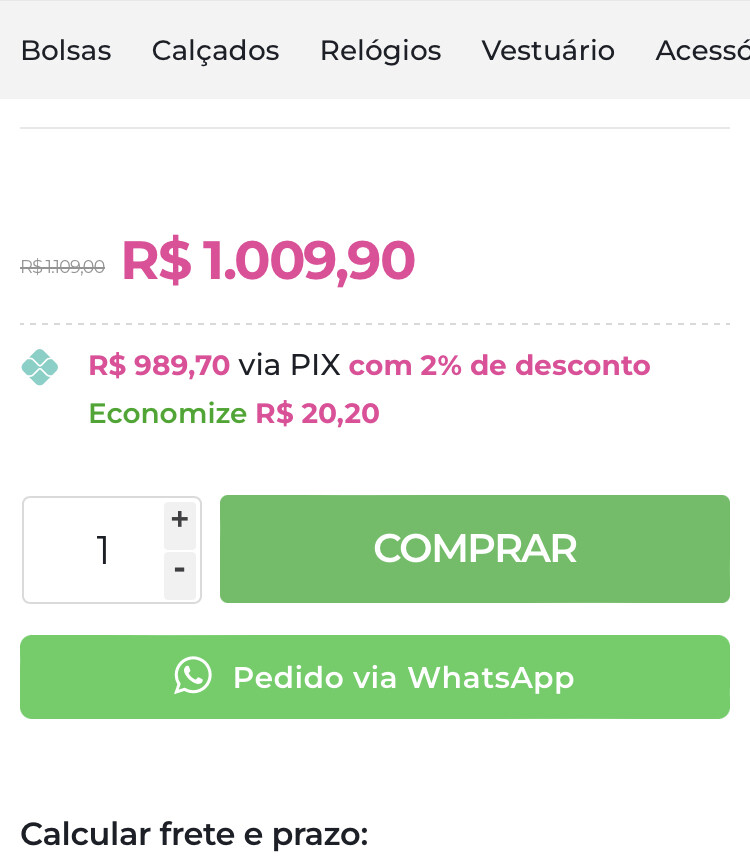Screen dimensions: 750x858
Task: Tap the quantity field showing 1
Action: [95, 550]
